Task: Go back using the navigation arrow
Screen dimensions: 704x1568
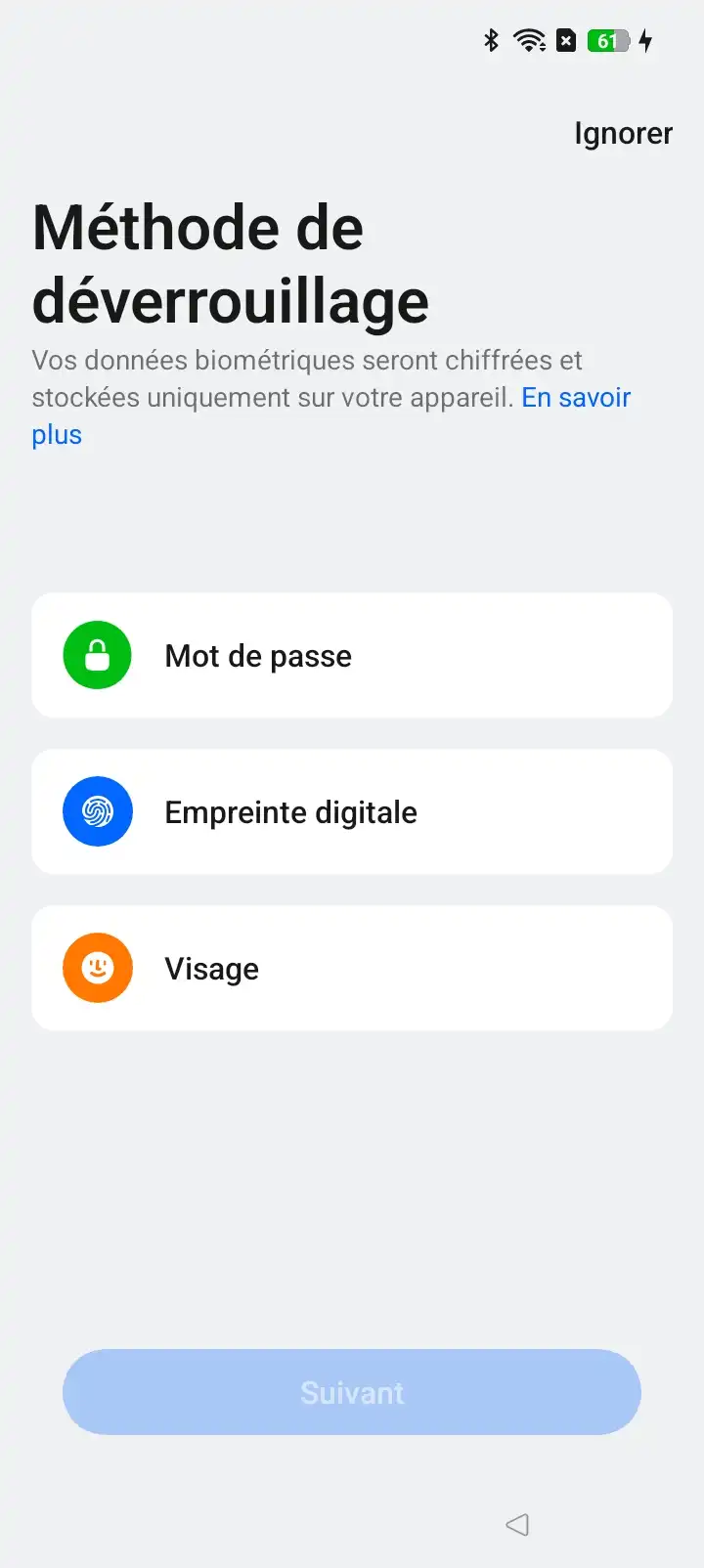Action: [517, 1524]
